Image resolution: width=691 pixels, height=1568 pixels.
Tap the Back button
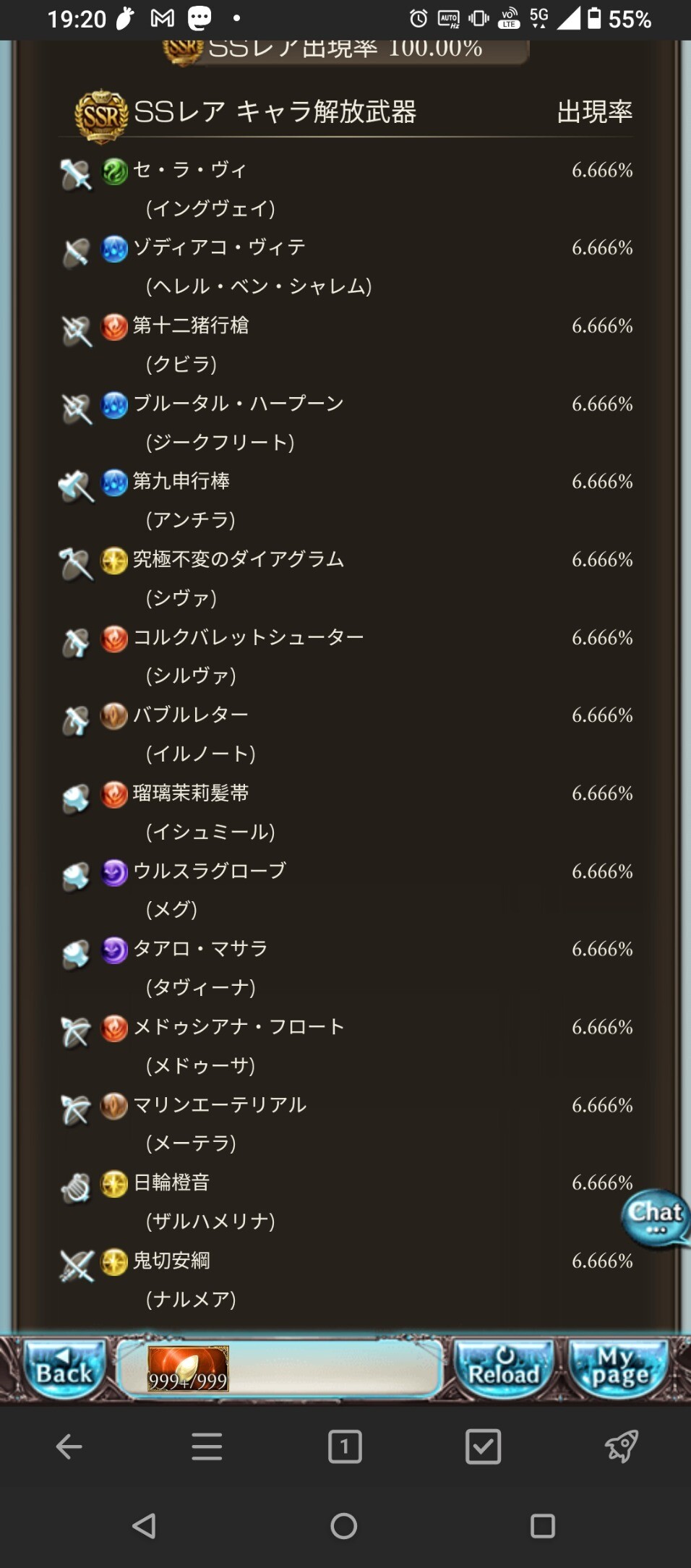[64, 1369]
